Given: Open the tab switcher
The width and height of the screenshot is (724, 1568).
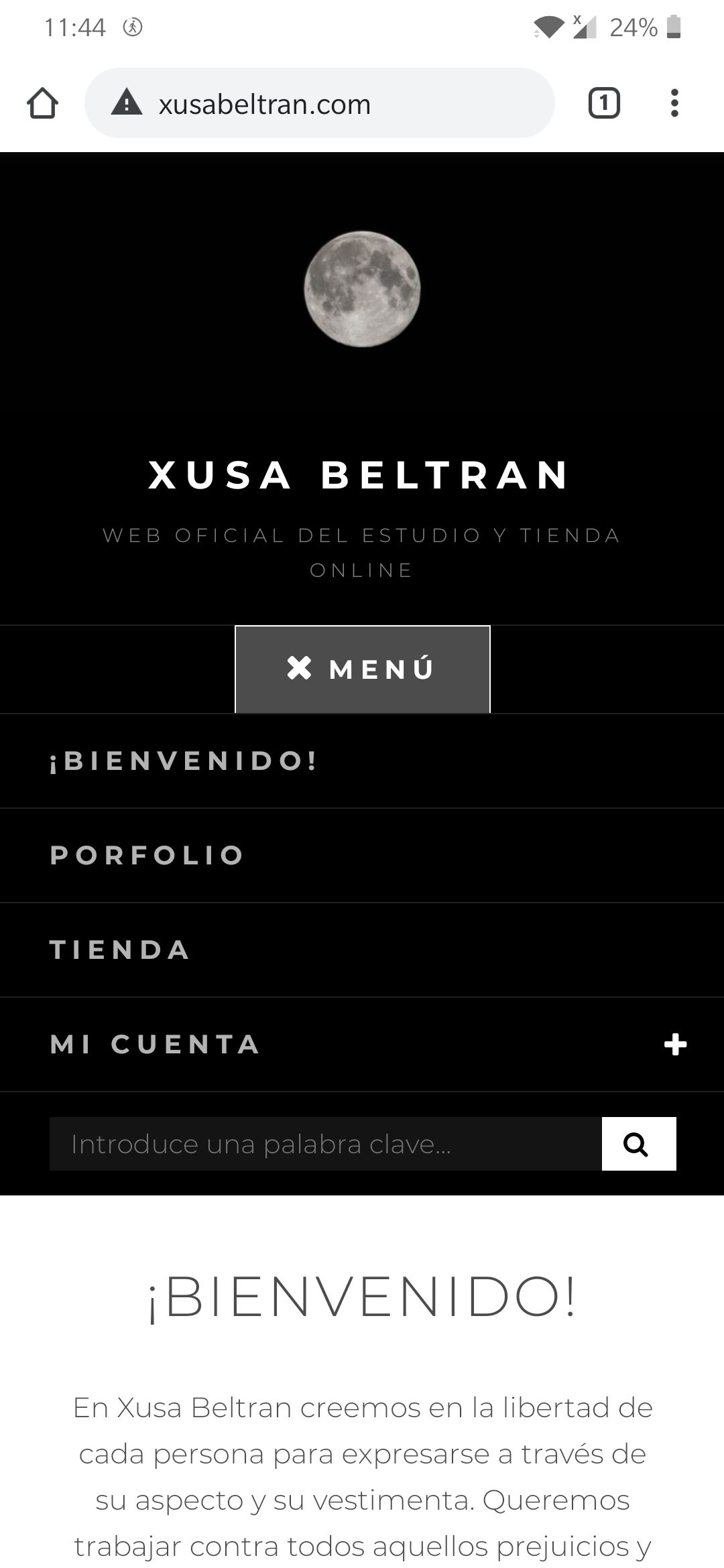Looking at the screenshot, I should click(603, 104).
